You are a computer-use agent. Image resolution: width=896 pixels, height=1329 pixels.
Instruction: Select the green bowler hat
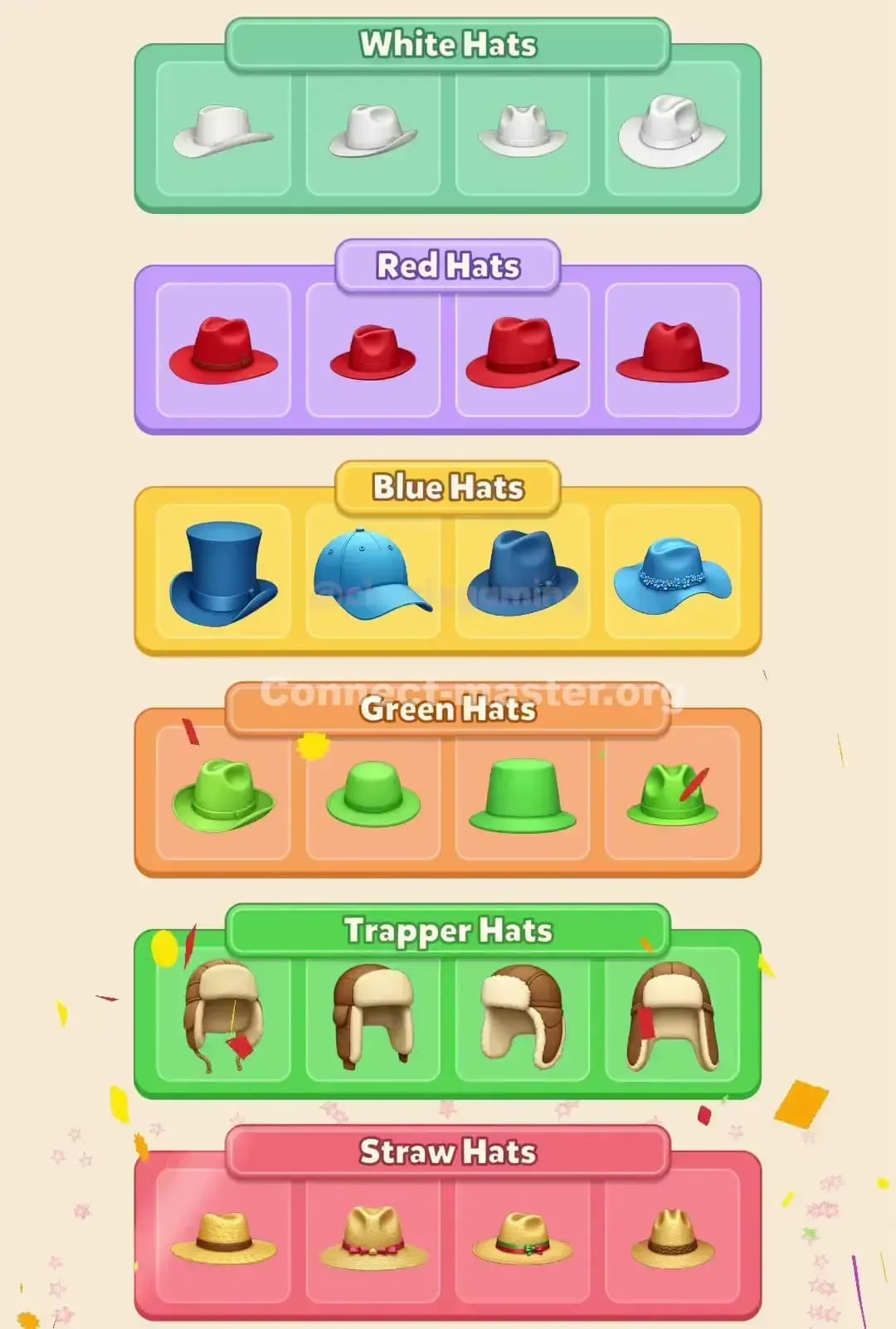click(372, 794)
